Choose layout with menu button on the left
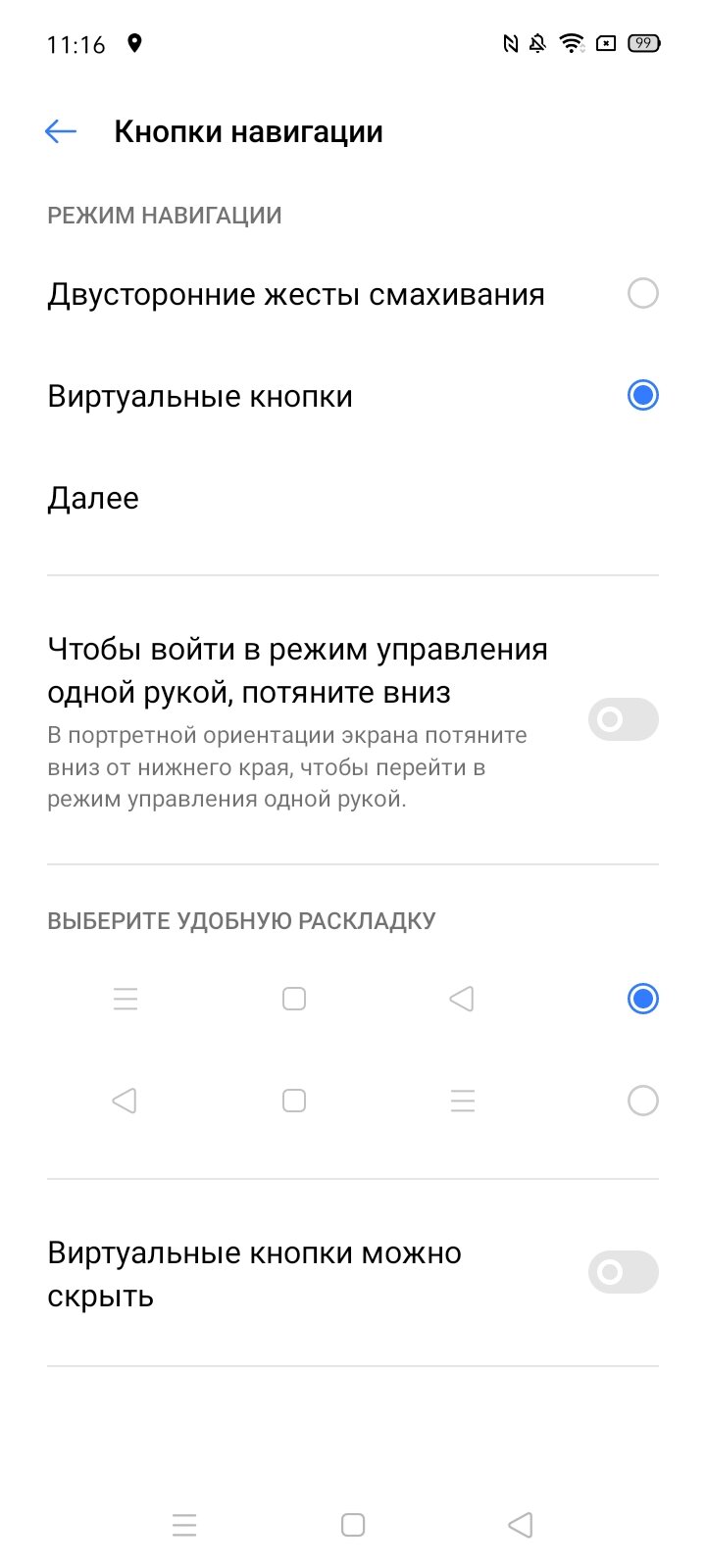This screenshot has height=1568, width=706. [353, 999]
